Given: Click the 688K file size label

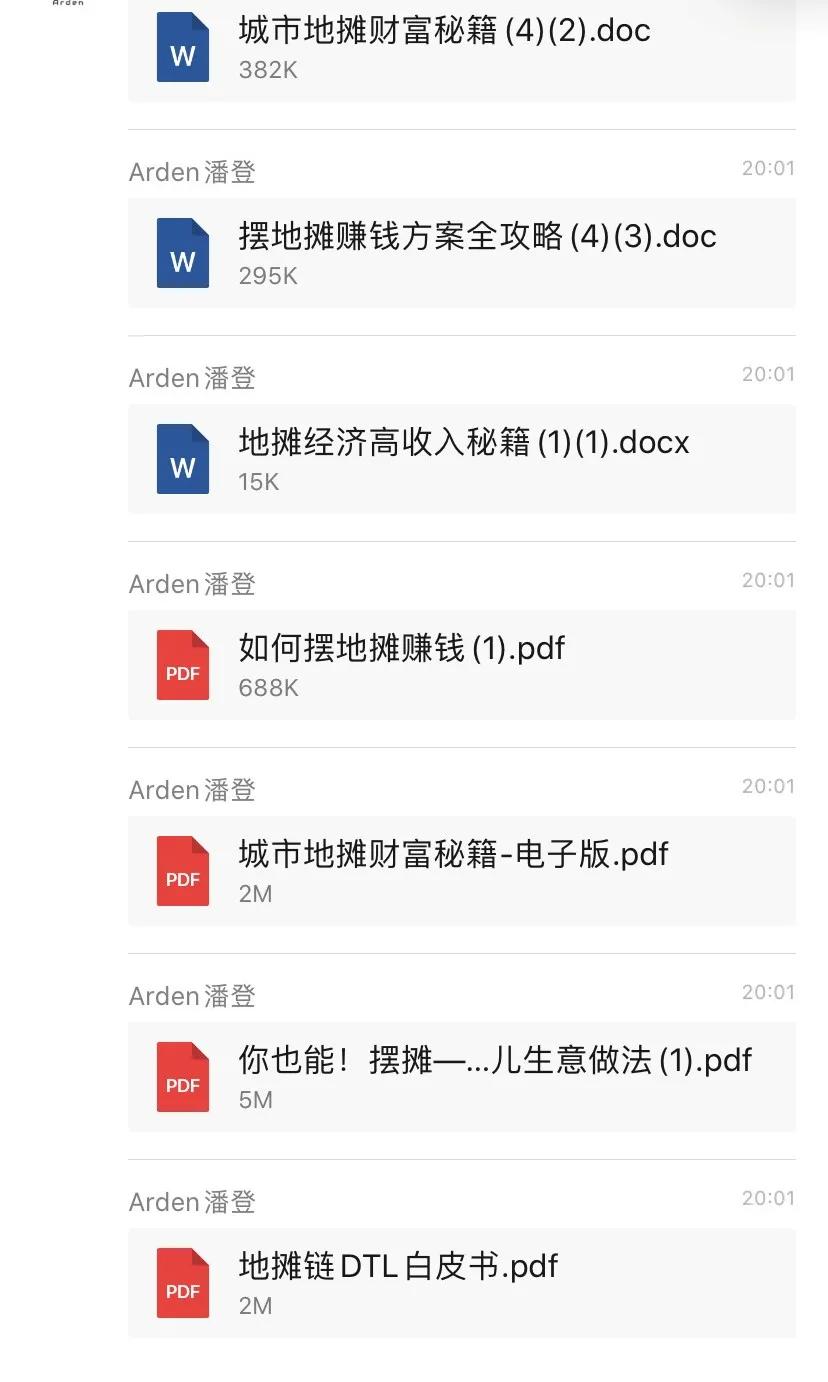Looking at the screenshot, I should coord(268,687).
